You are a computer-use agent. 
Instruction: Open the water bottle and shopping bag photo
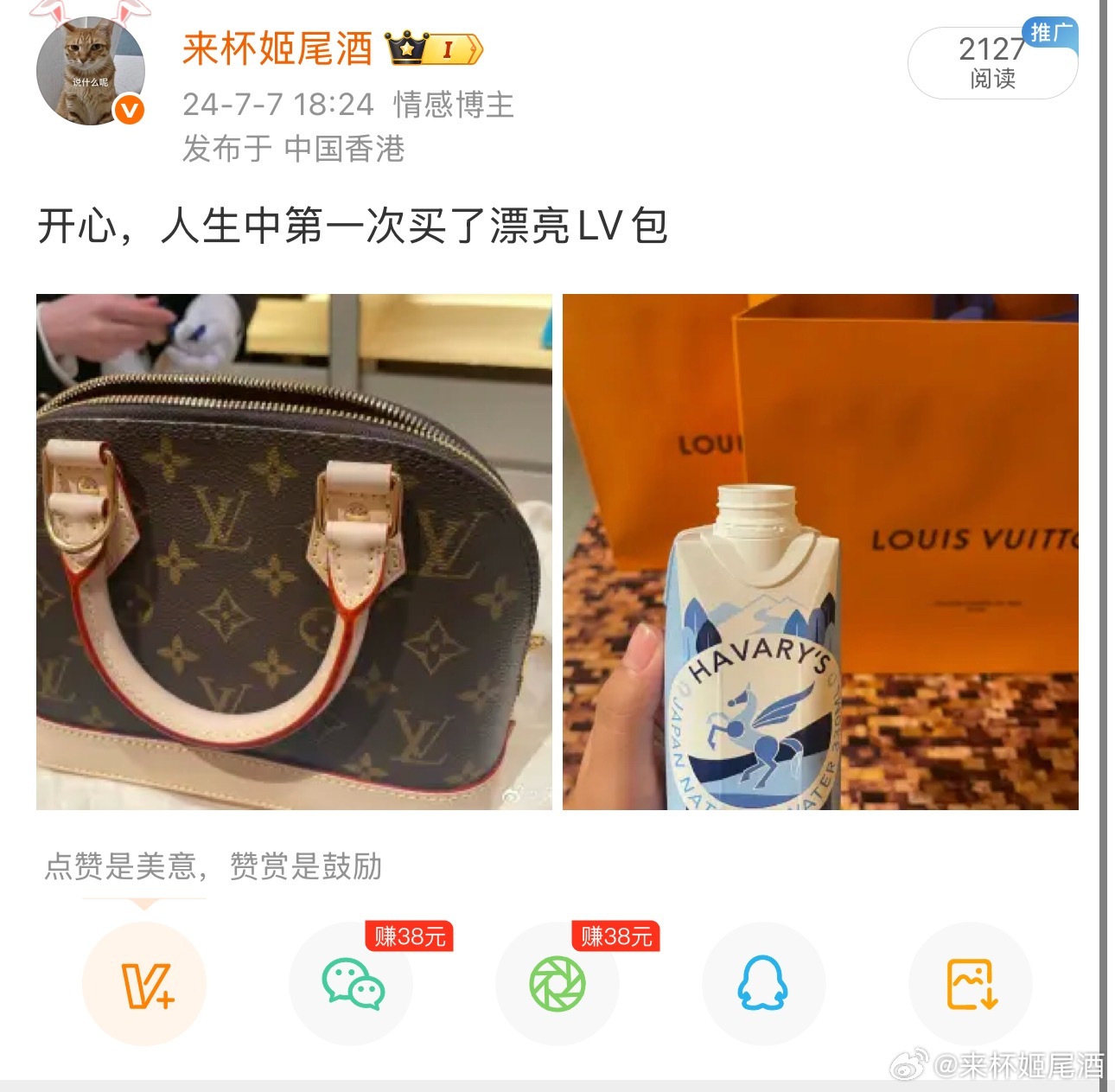click(x=820, y=552)
